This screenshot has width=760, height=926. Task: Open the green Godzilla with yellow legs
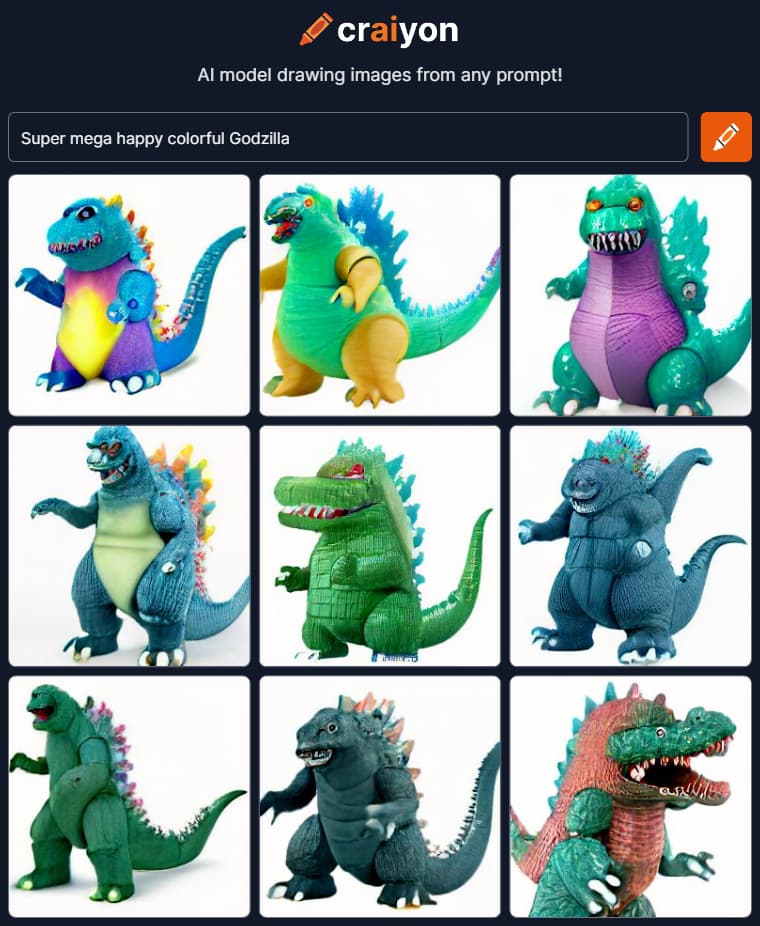click(x=380, y=295)
